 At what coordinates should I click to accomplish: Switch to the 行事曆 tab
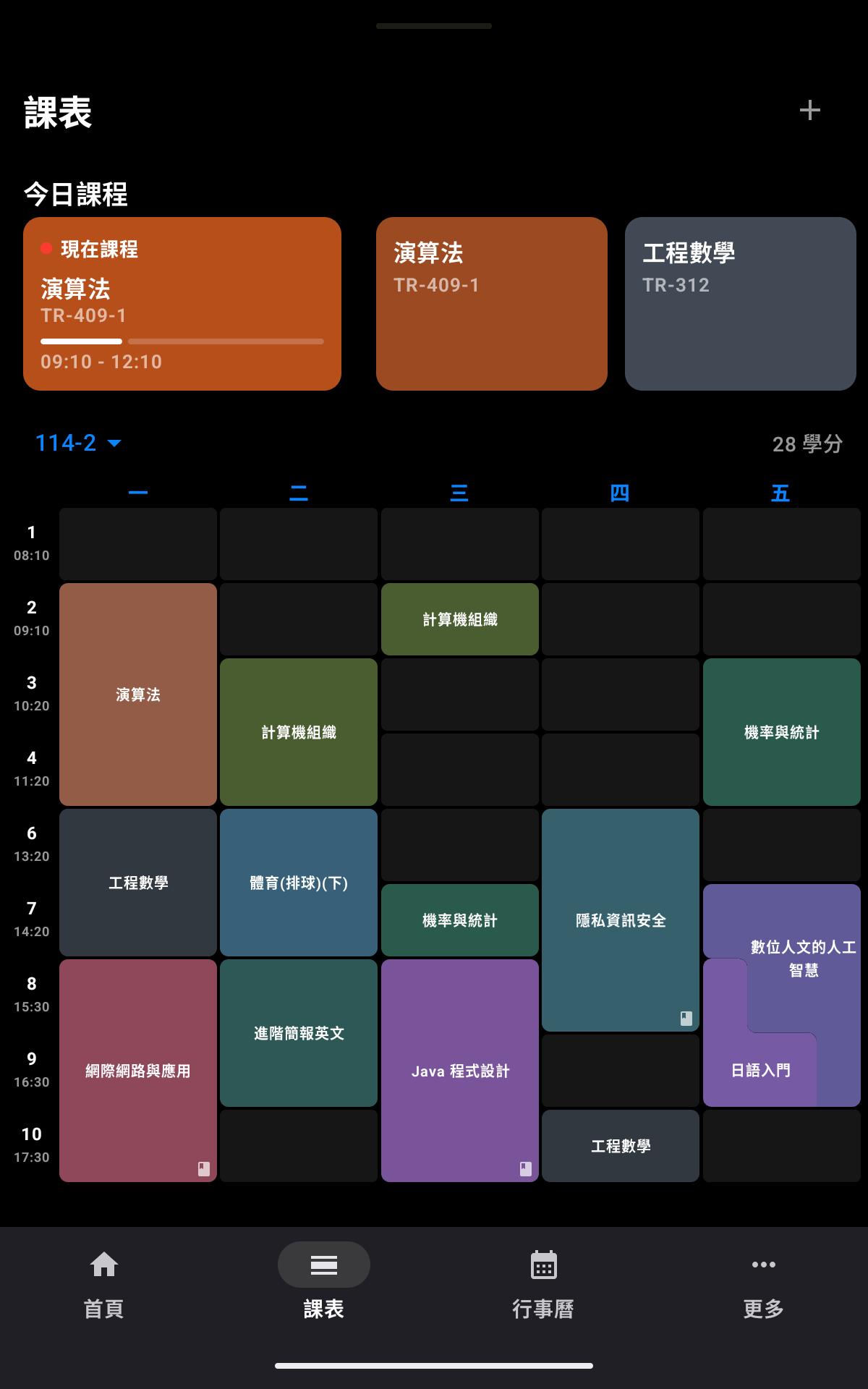pos(543,1284)
